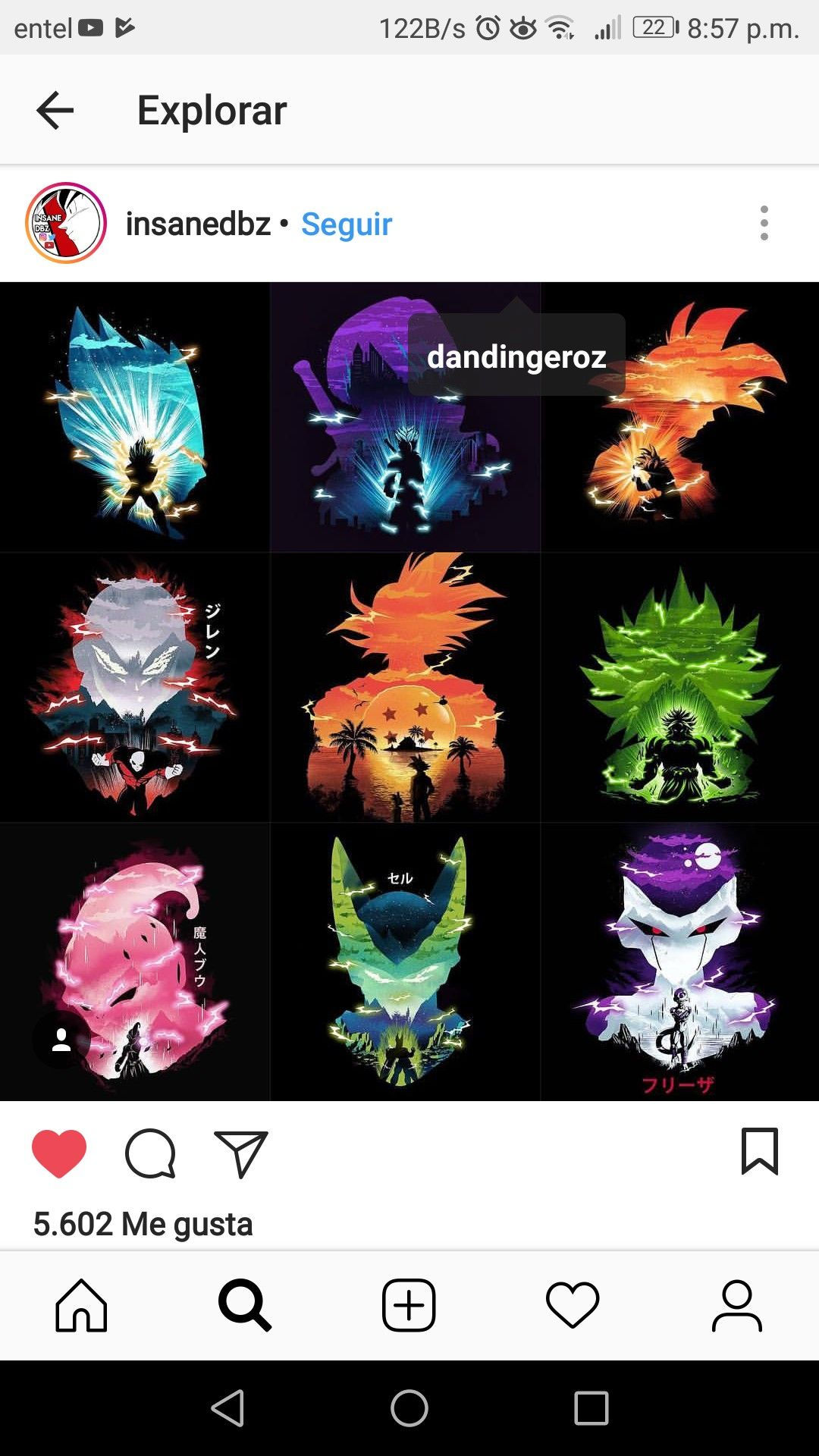
Task: Switch to the Home feed tab
Action: coord(81,1305)
